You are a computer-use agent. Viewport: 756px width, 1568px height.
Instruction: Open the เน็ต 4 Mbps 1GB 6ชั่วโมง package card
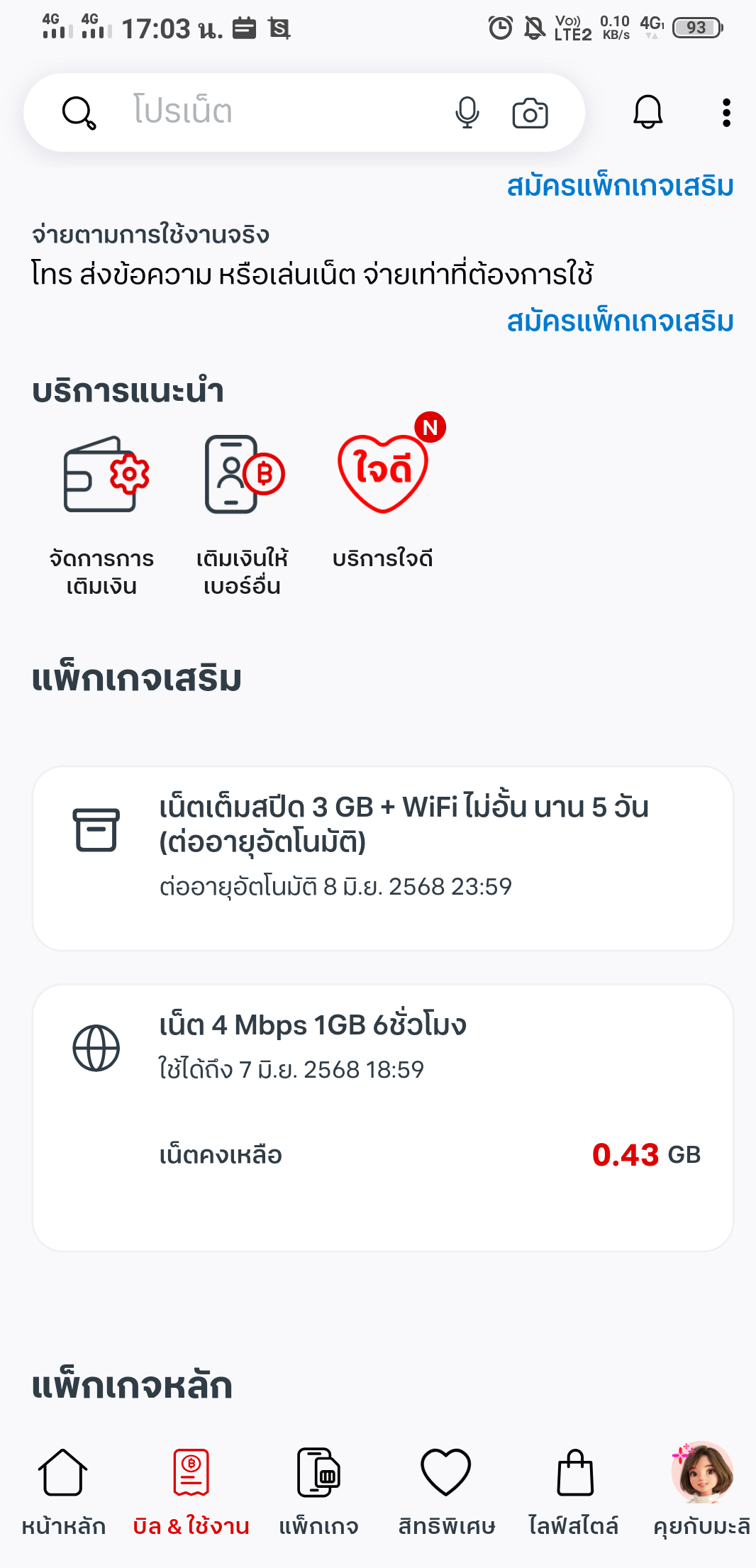pos(383,1117)
